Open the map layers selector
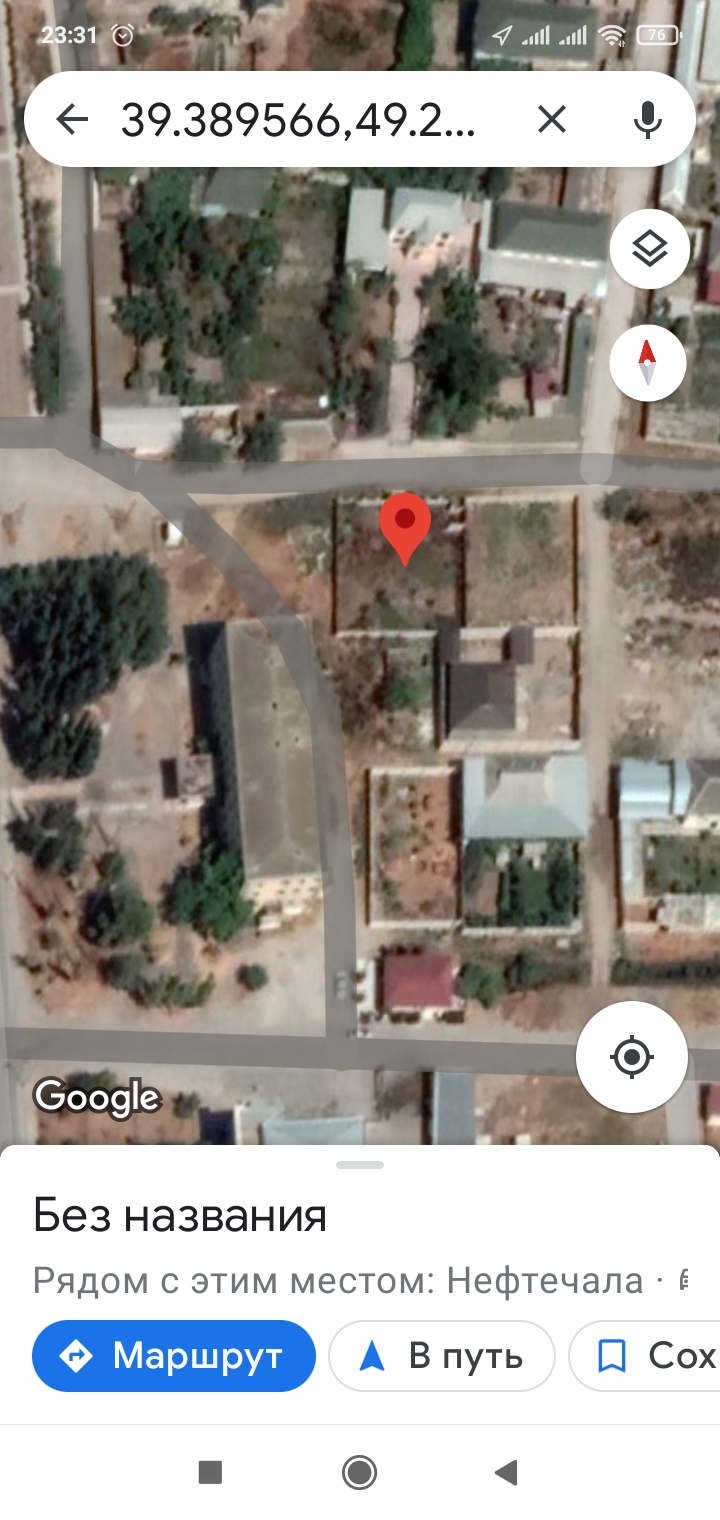The image size is (720, 1520). pyautogui.click(x=650, y=249)
